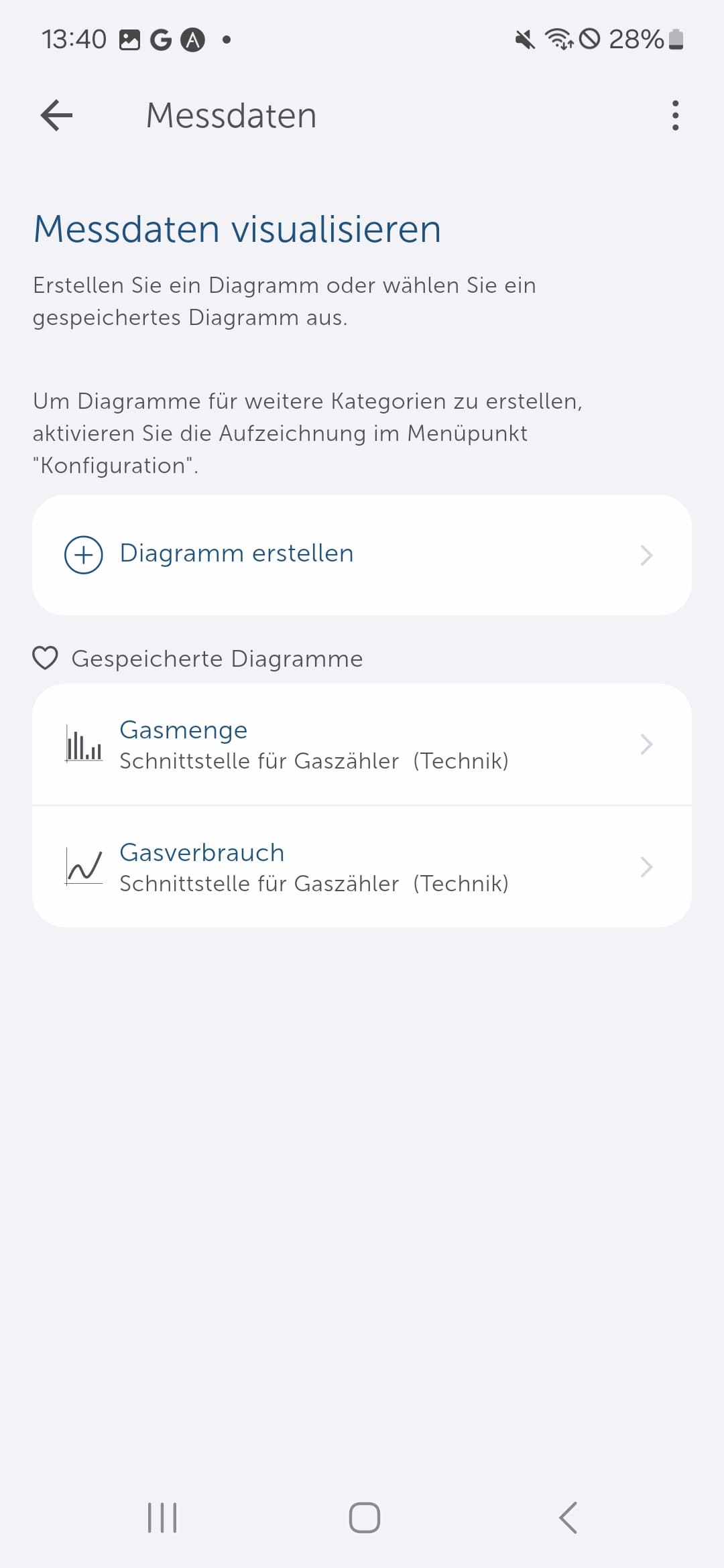The image size is (724, 1568).
Task: Go back using the app bar arrow
Action: (57, 115)
